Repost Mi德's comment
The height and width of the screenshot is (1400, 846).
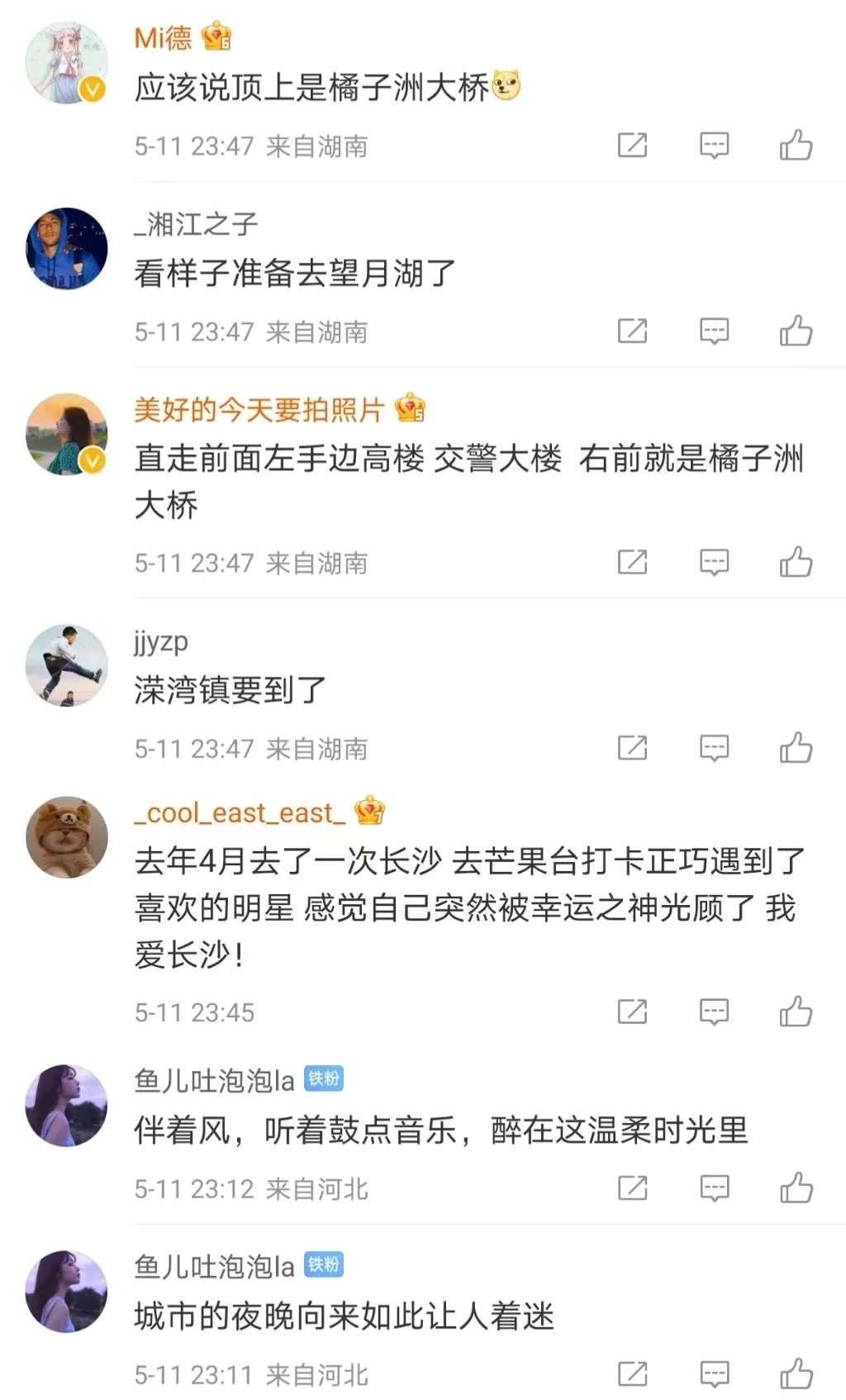632,145
